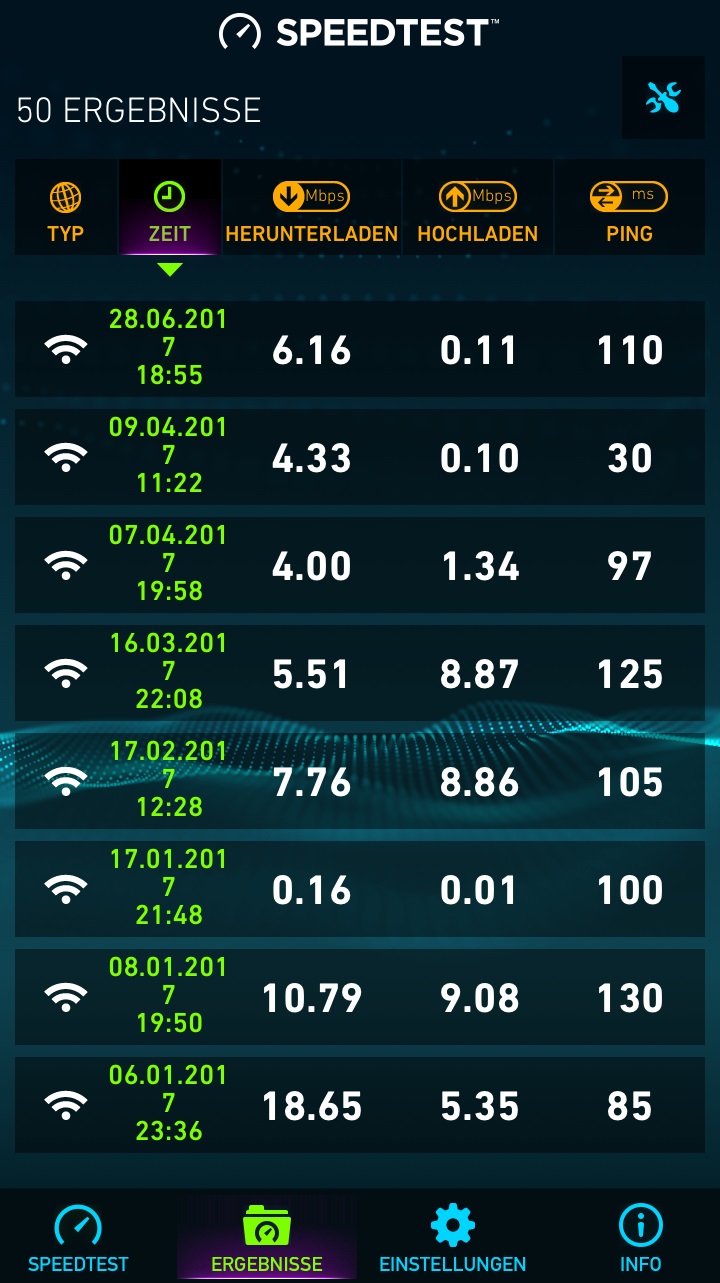The image size is (720, 1283).
Task: Open the result from 06.01.2017 23:36
Action: pos(360,1105)
